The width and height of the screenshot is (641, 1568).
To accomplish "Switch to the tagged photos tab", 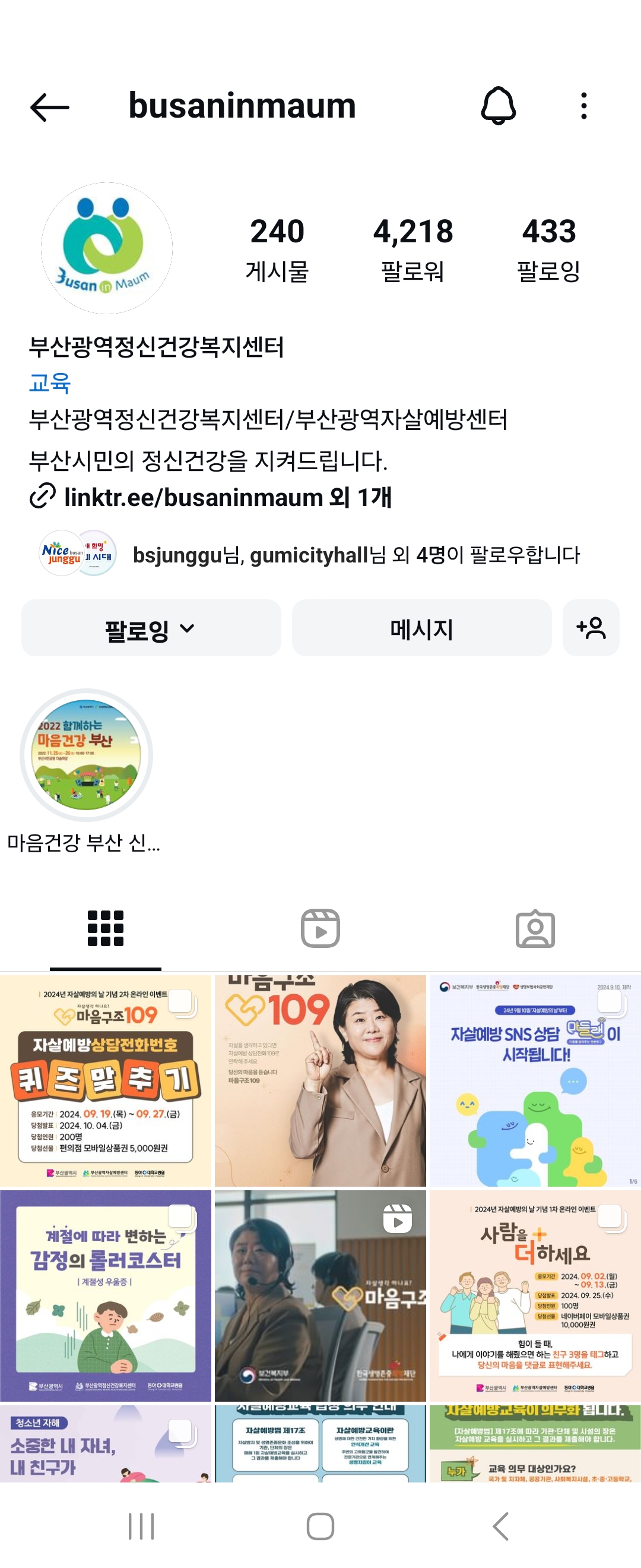I will pos(535,929).
